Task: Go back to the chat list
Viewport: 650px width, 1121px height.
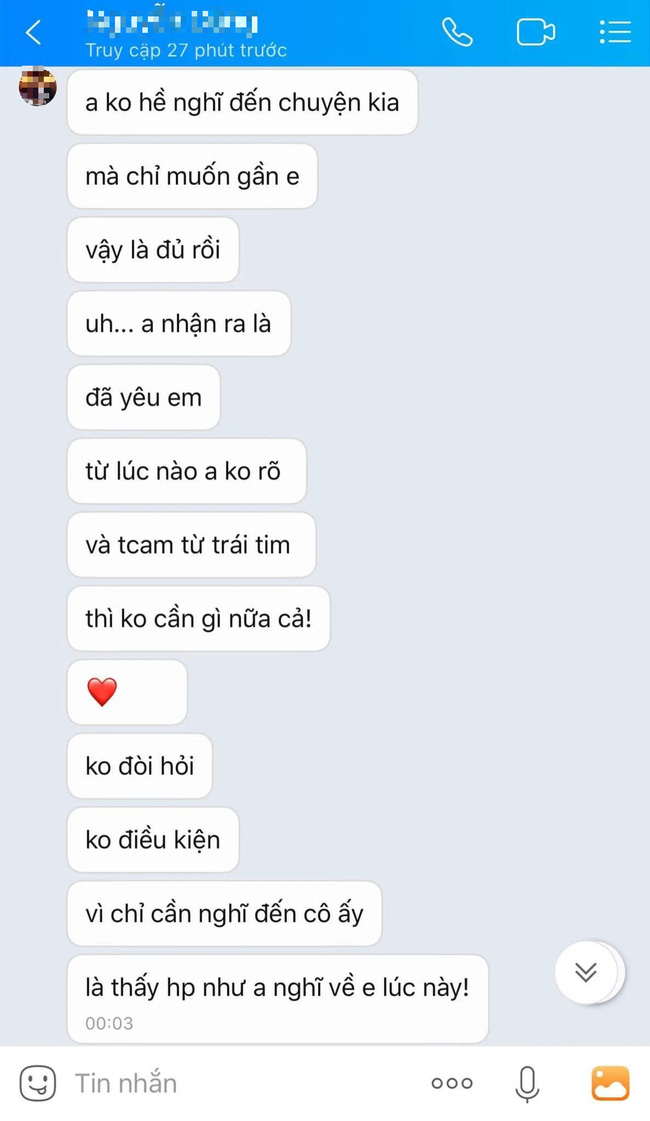Action: tap(34, 33)
